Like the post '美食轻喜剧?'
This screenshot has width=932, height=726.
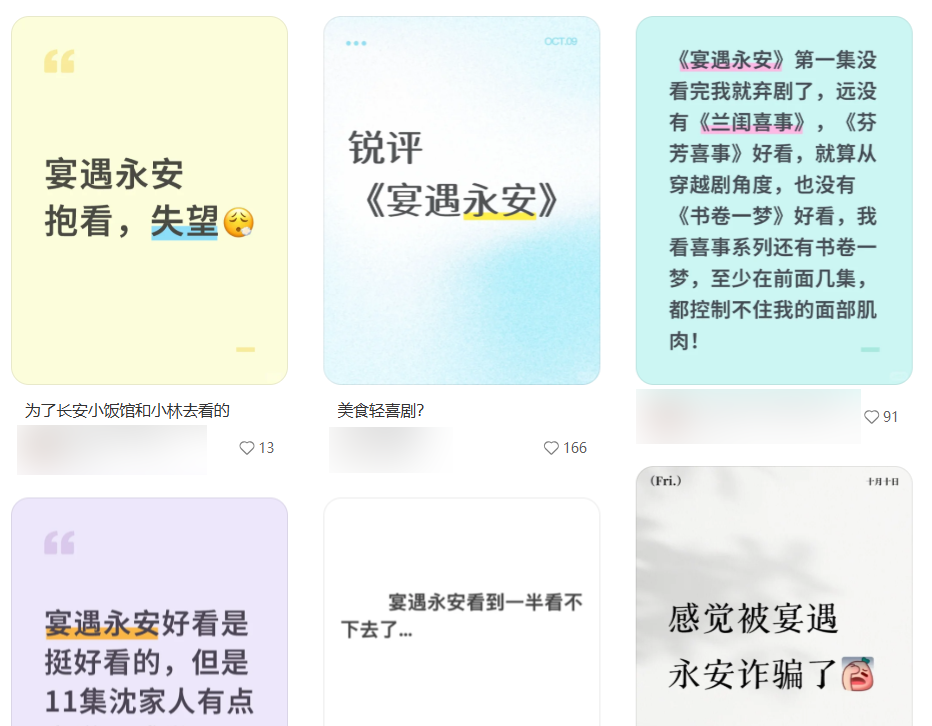551,448
